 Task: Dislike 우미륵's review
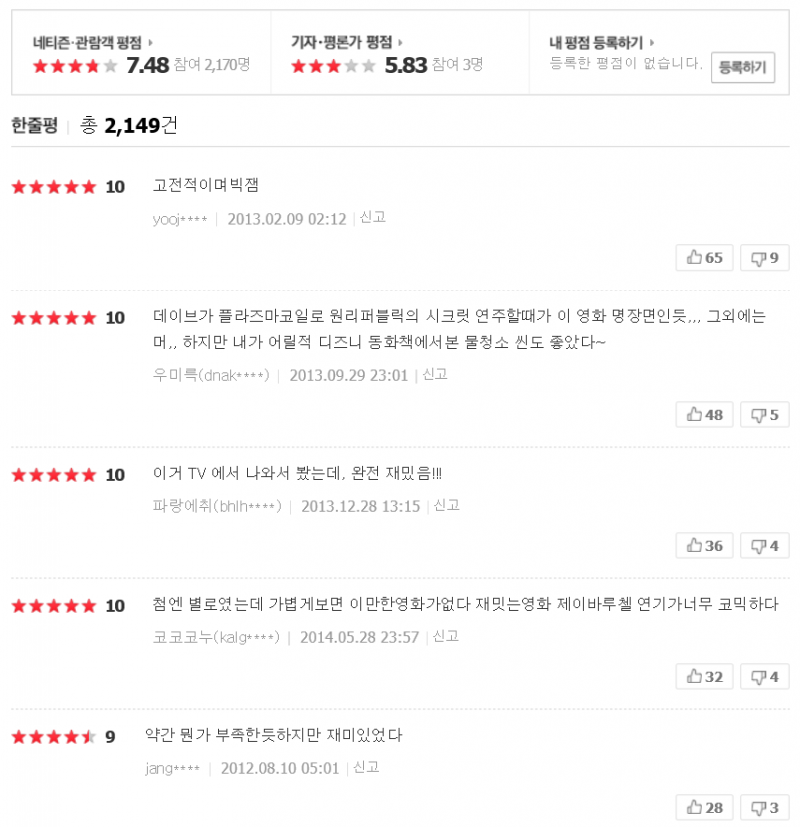[765, 414]
